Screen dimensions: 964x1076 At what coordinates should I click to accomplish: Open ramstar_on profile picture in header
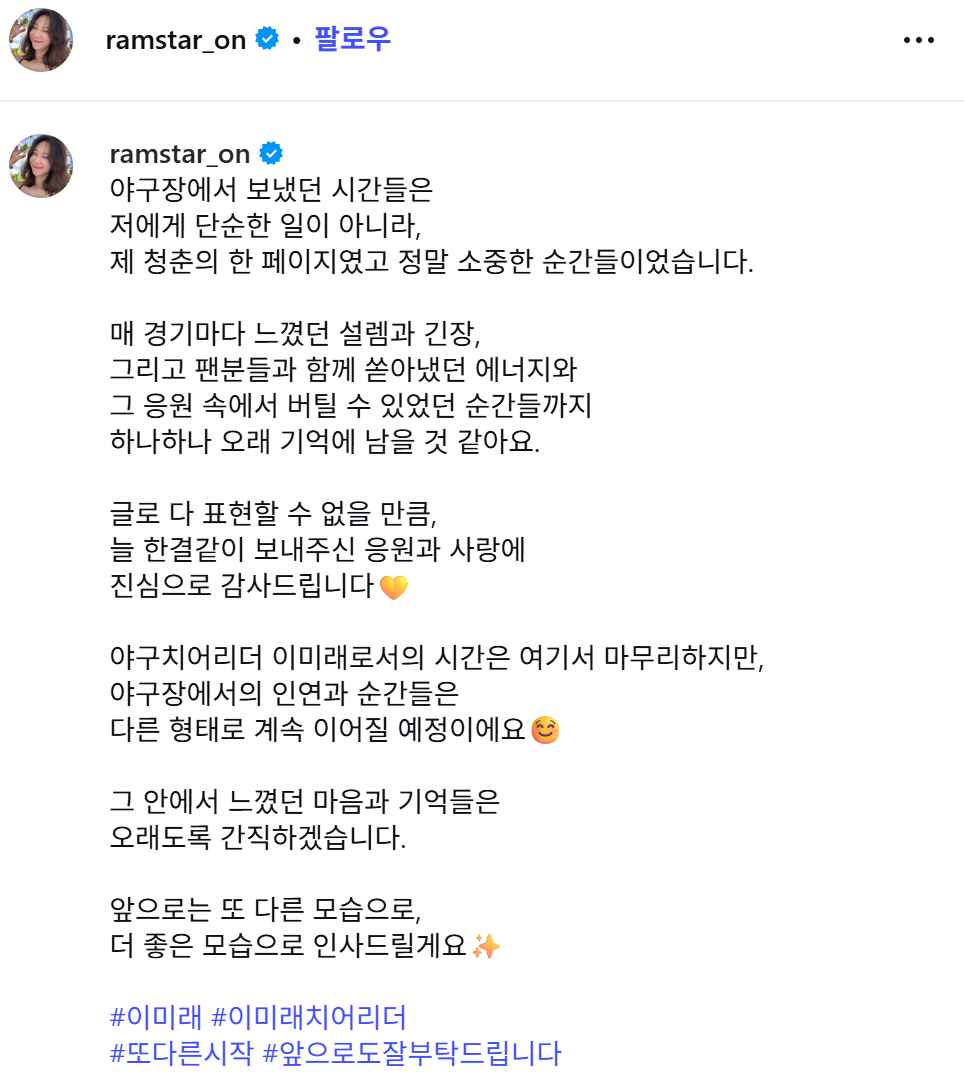click(x=40, y=40)
